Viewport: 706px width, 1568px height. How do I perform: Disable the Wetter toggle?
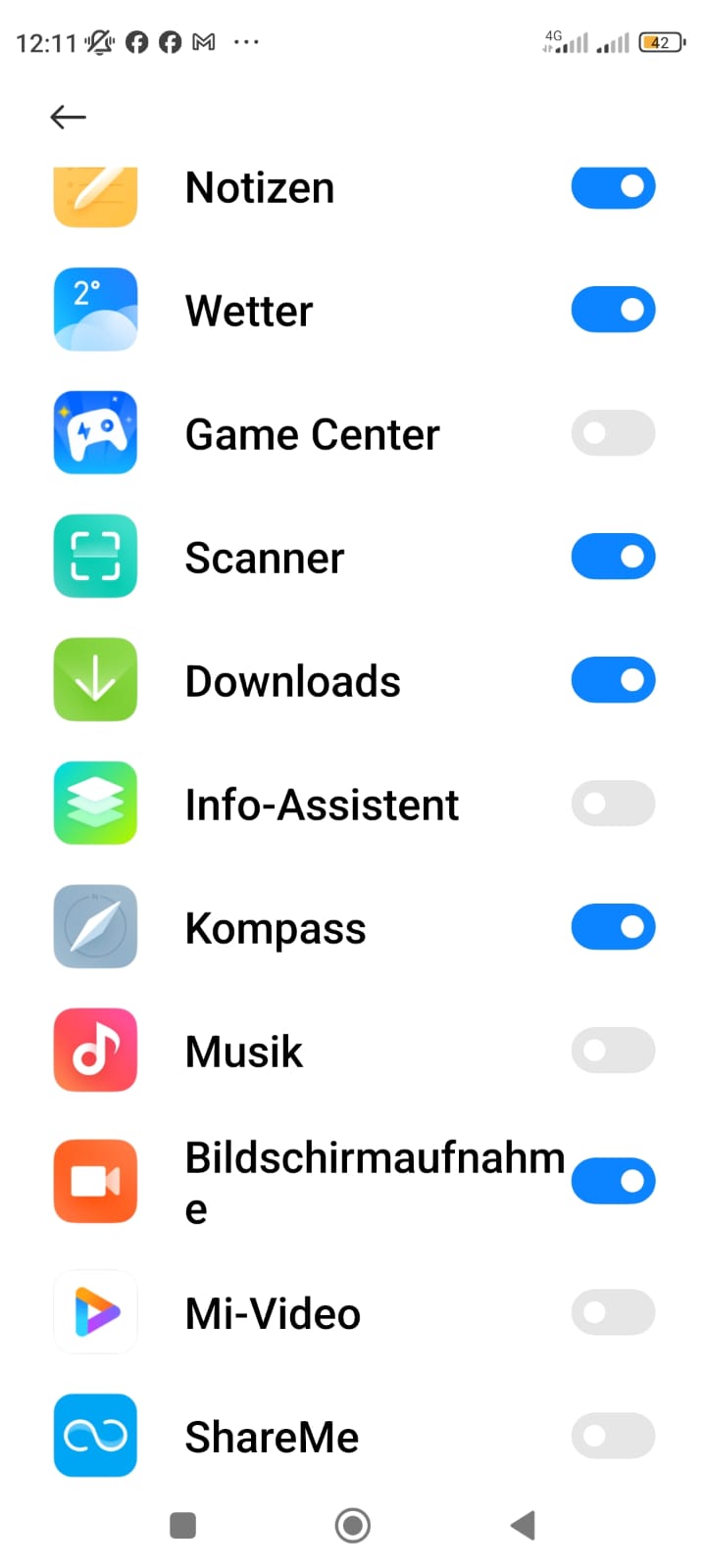pos(613,311)
